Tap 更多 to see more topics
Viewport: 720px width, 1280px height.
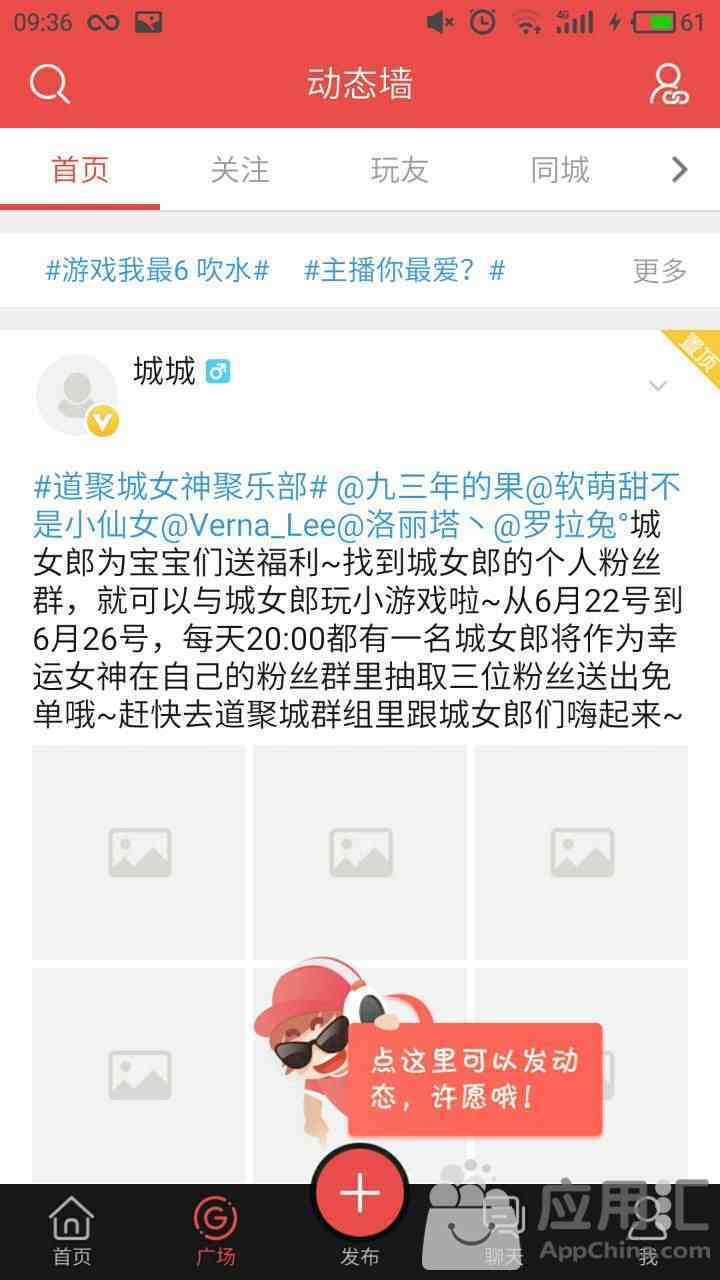coord(660,270)
